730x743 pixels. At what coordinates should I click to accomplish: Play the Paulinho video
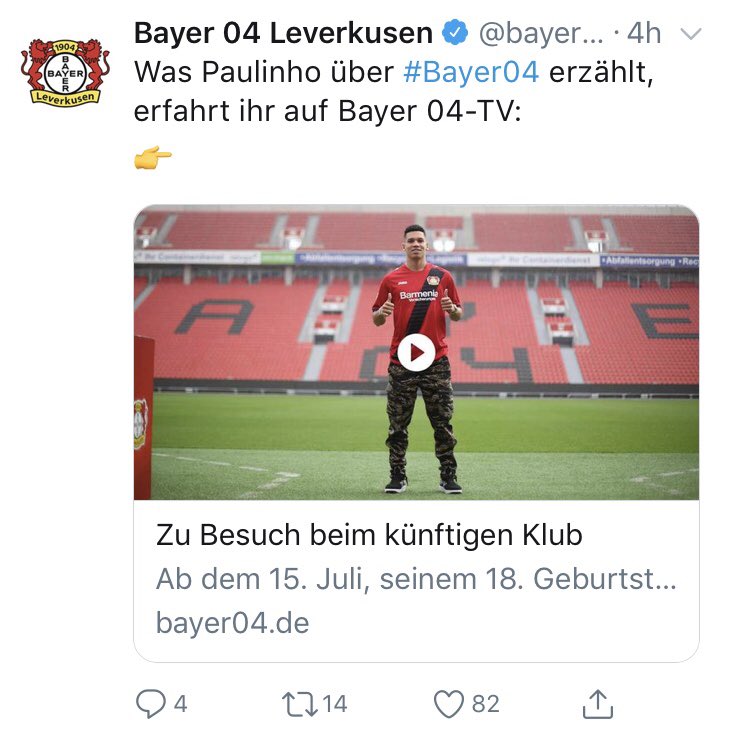(x=416, y=351)
